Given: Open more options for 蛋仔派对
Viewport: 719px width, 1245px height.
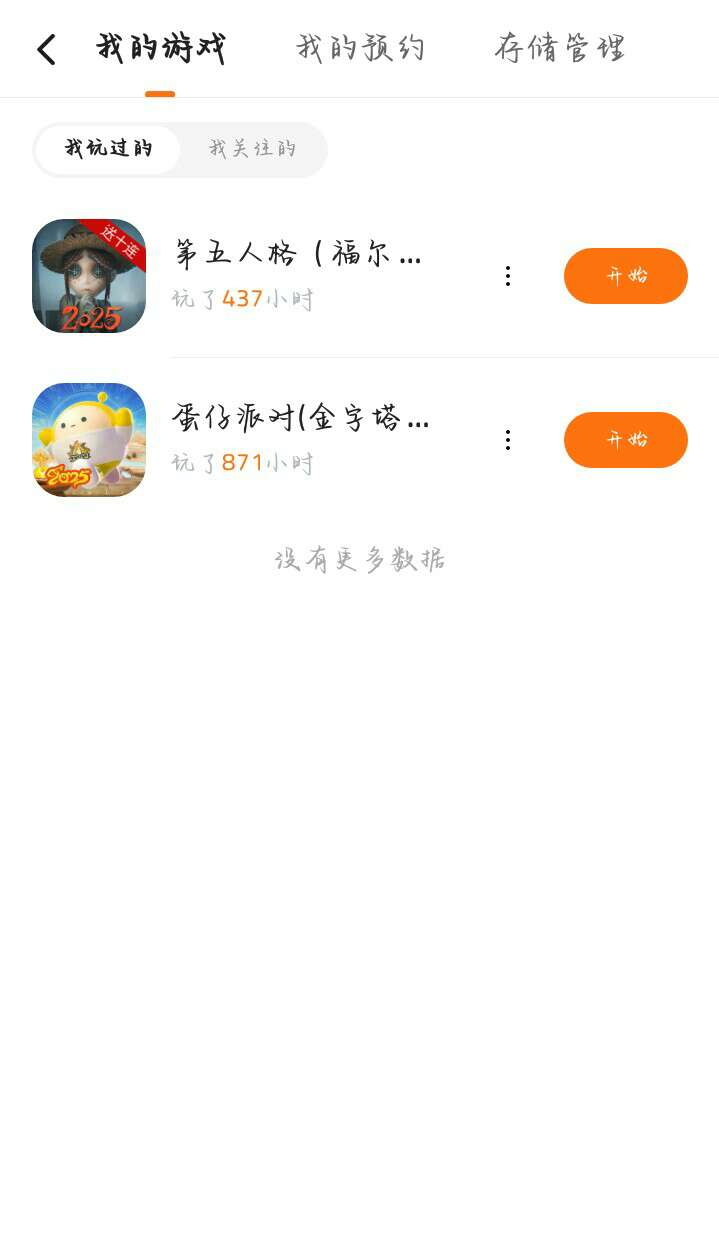Looking at the screenshot, I should coord(508,440).
